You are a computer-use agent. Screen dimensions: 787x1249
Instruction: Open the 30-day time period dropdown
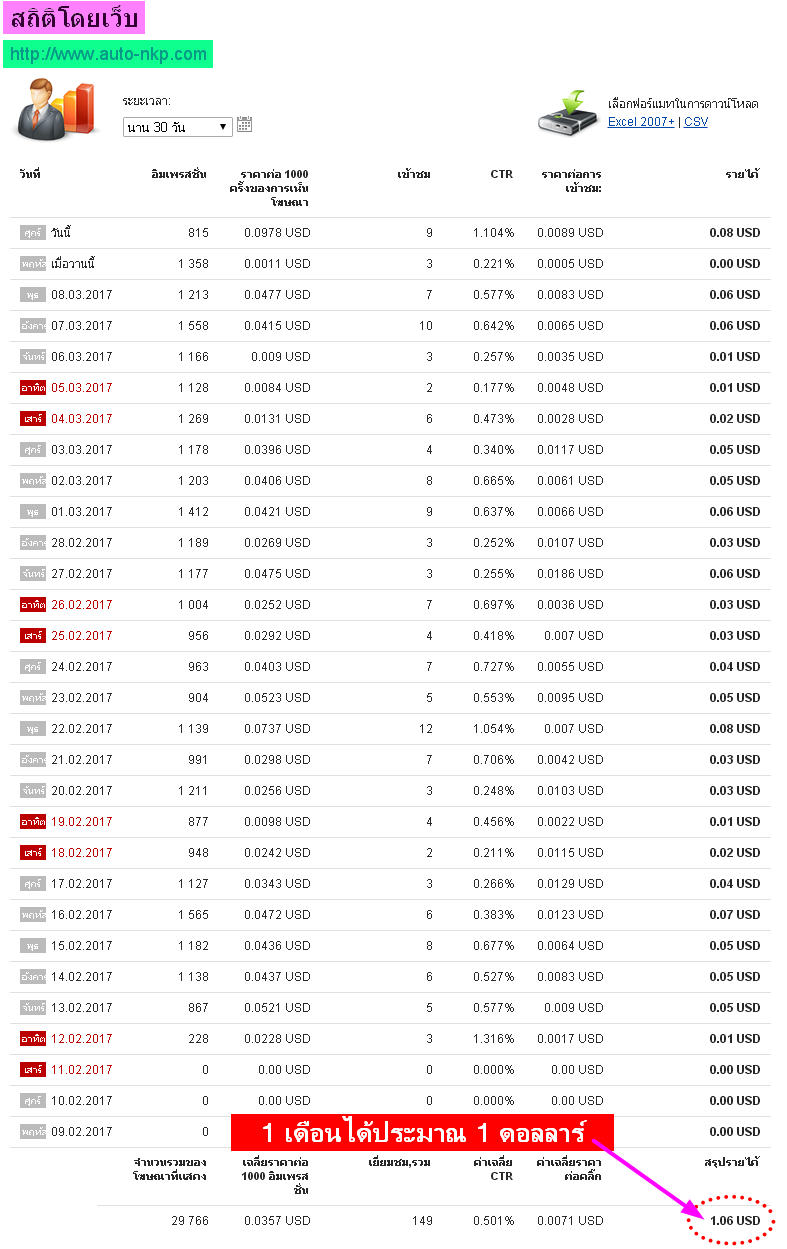pos(177,127)
